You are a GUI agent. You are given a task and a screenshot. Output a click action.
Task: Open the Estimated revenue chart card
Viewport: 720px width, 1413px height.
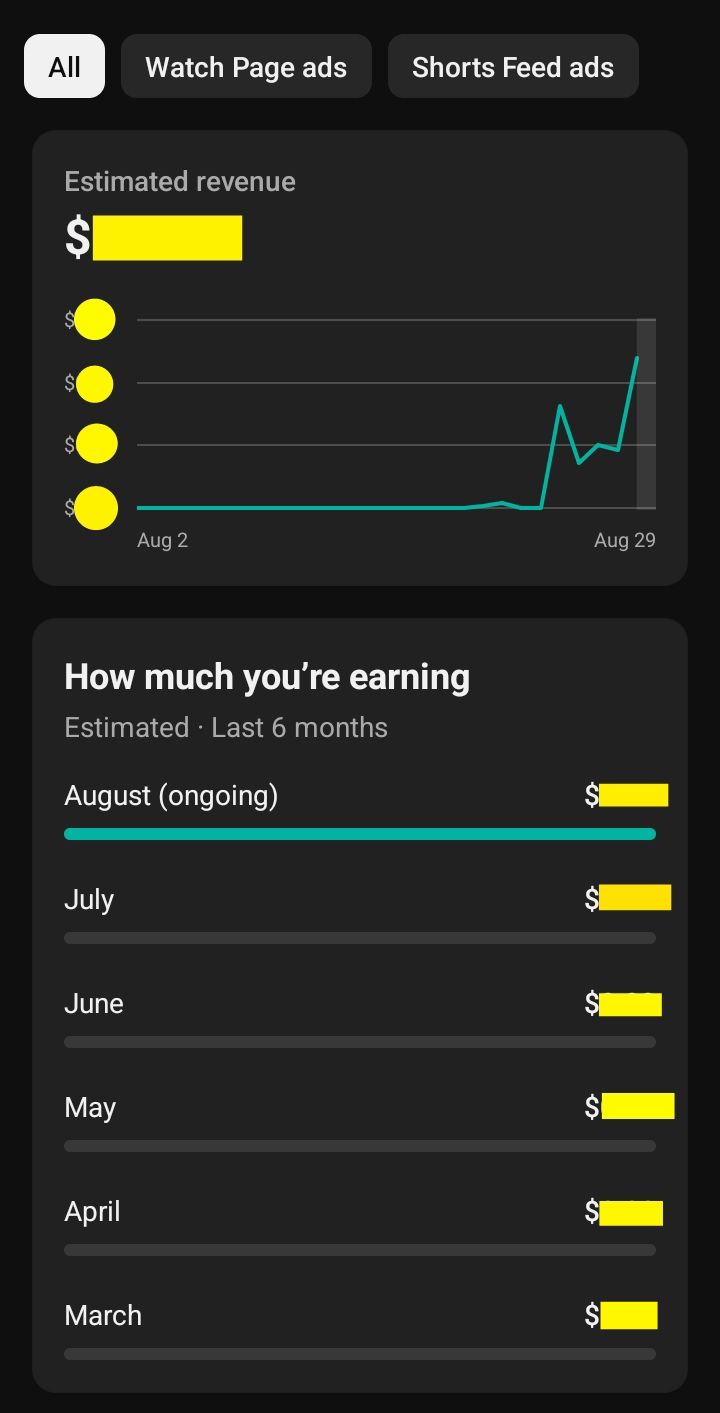[x=360, y=358]
